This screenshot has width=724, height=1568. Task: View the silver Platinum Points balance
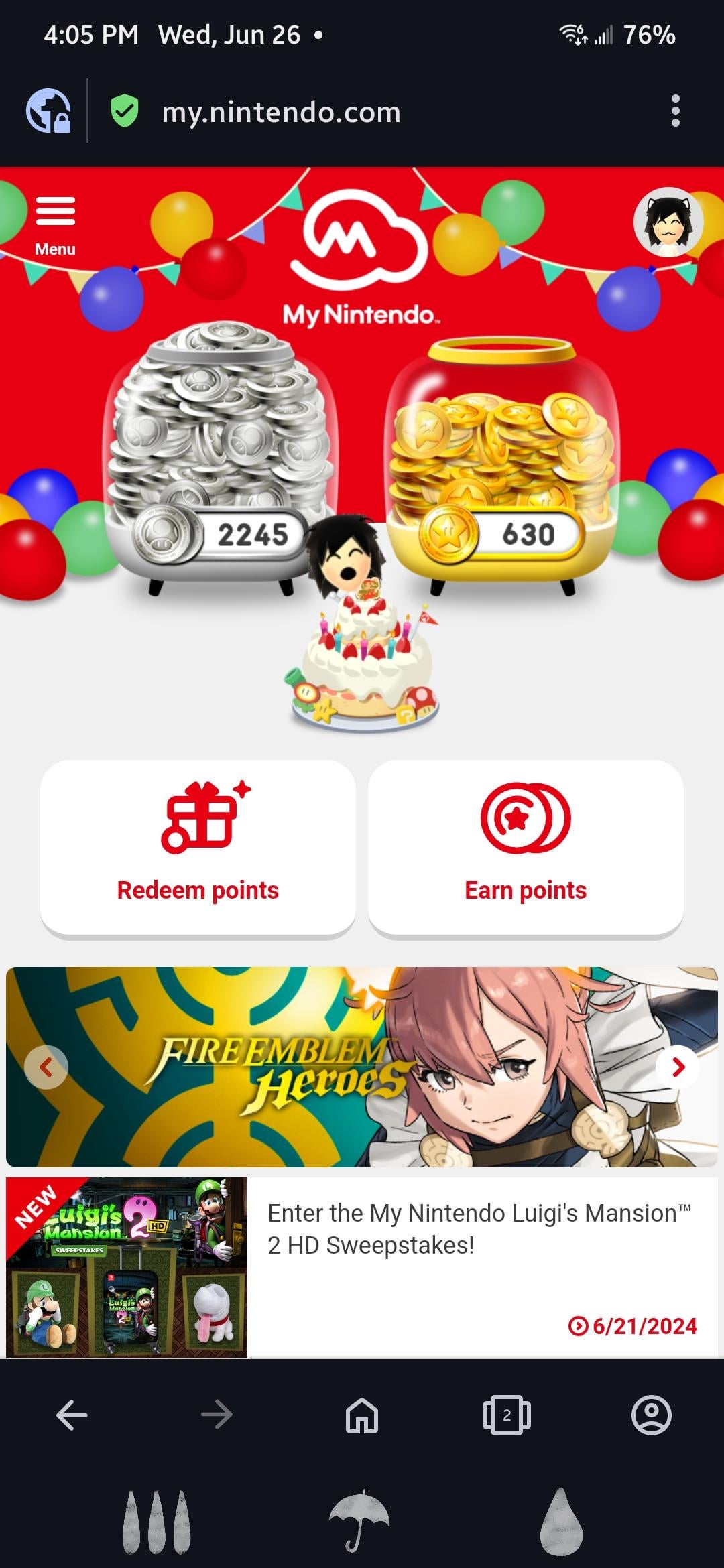coord(252,535)
